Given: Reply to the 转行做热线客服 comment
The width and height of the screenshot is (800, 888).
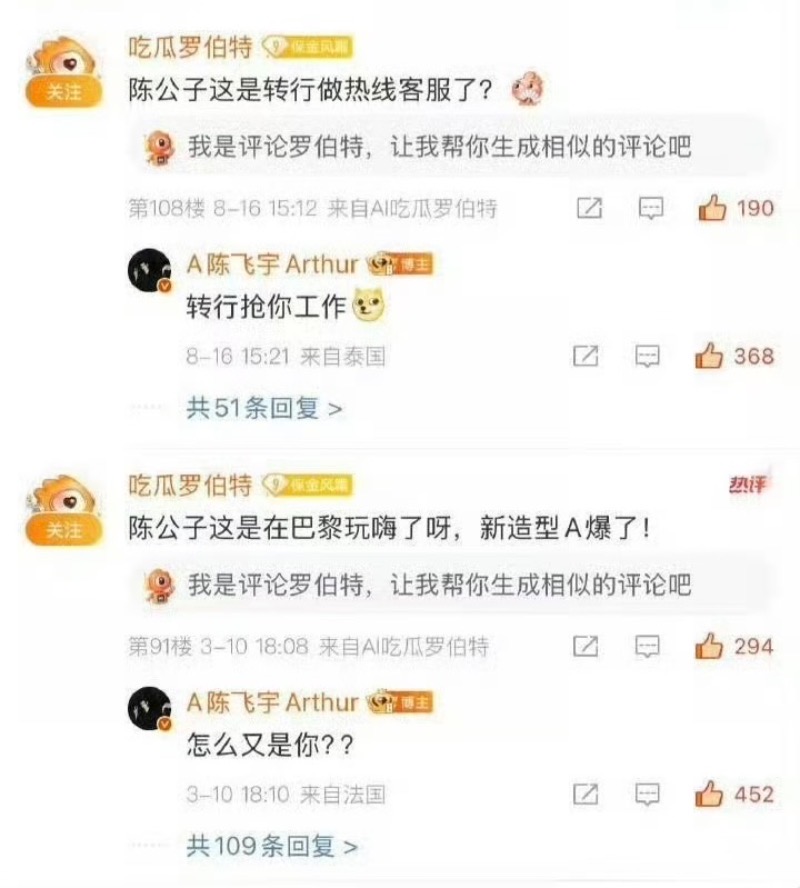Looking at the screenshot, I should click(x=652, y=208).
